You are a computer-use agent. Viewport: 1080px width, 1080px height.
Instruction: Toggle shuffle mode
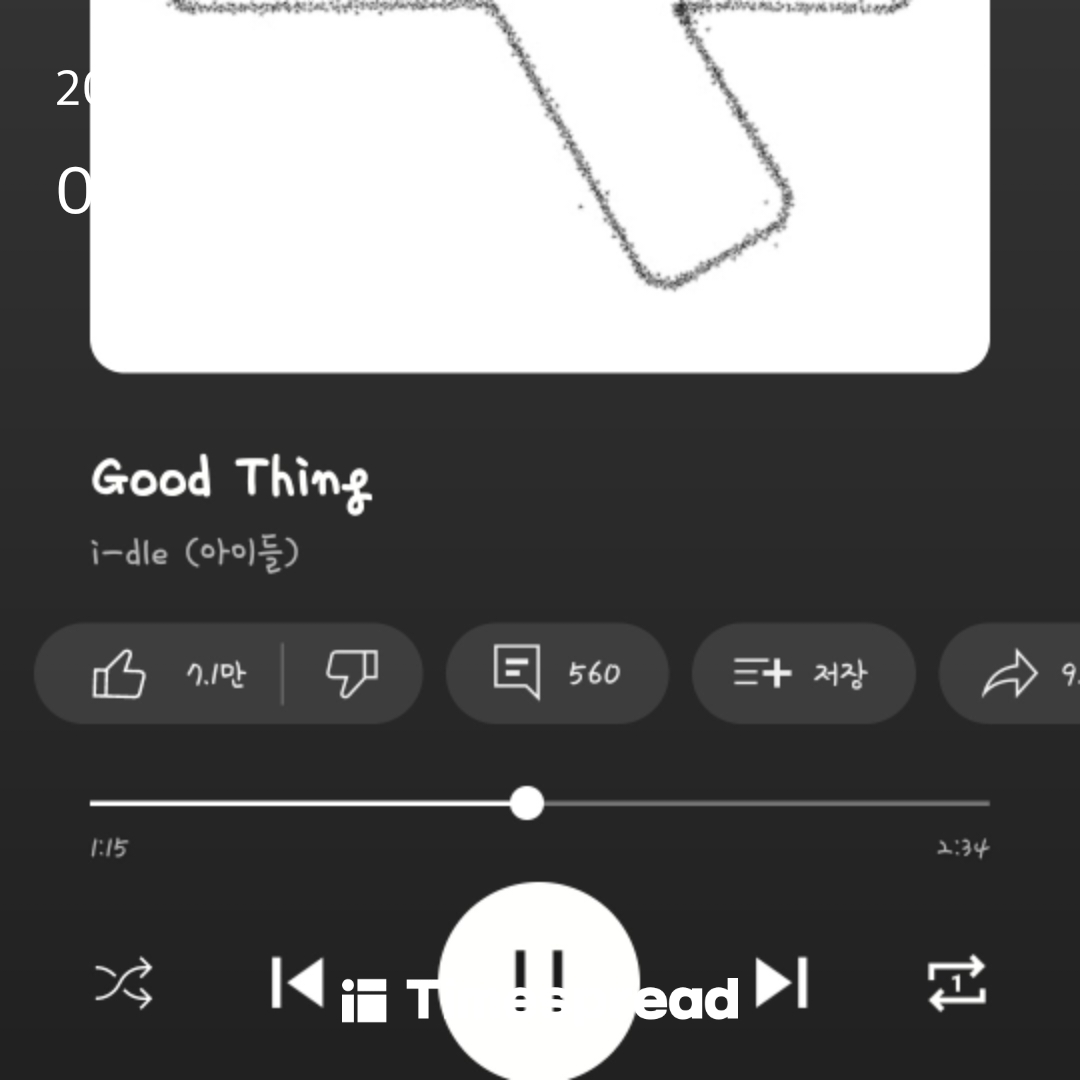point(124,983)
